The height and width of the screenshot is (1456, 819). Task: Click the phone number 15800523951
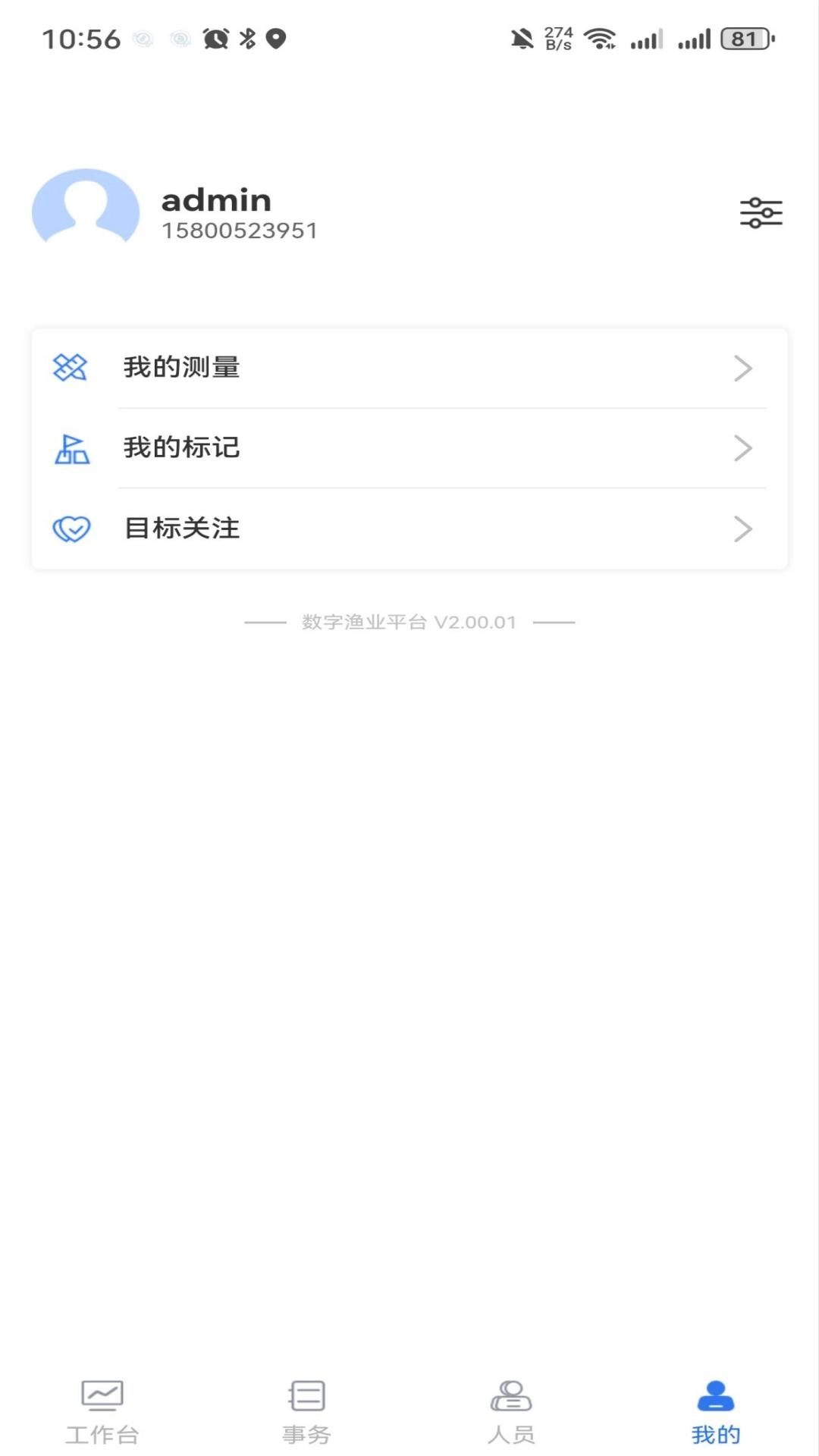coord(240,231)
